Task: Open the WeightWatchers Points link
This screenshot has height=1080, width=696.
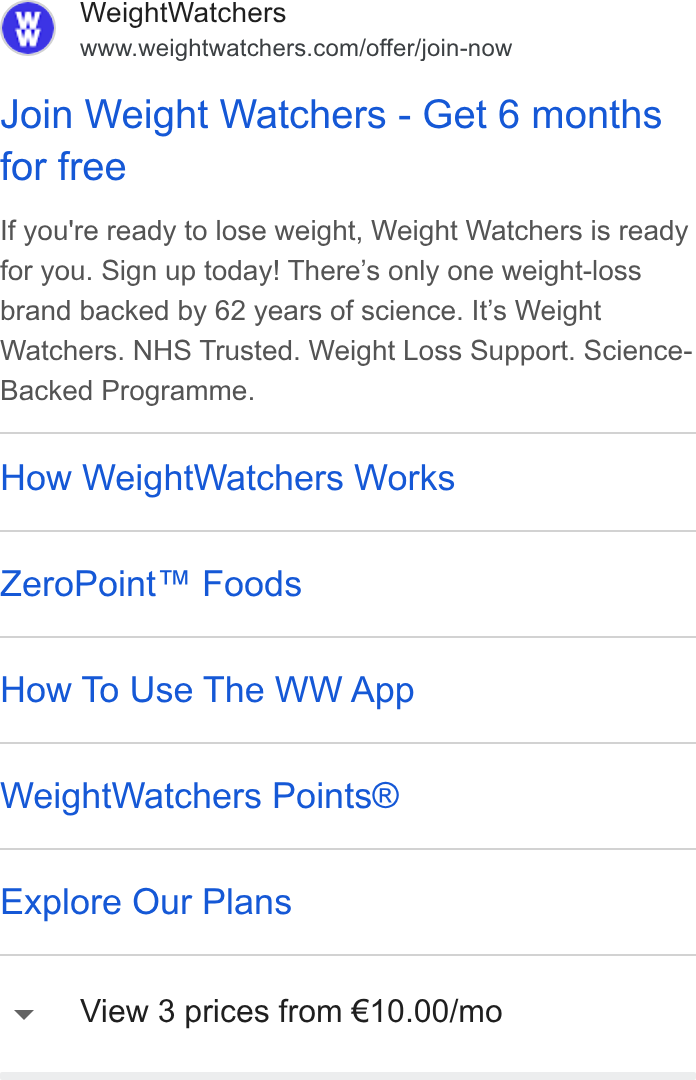Action: point(200,796)
